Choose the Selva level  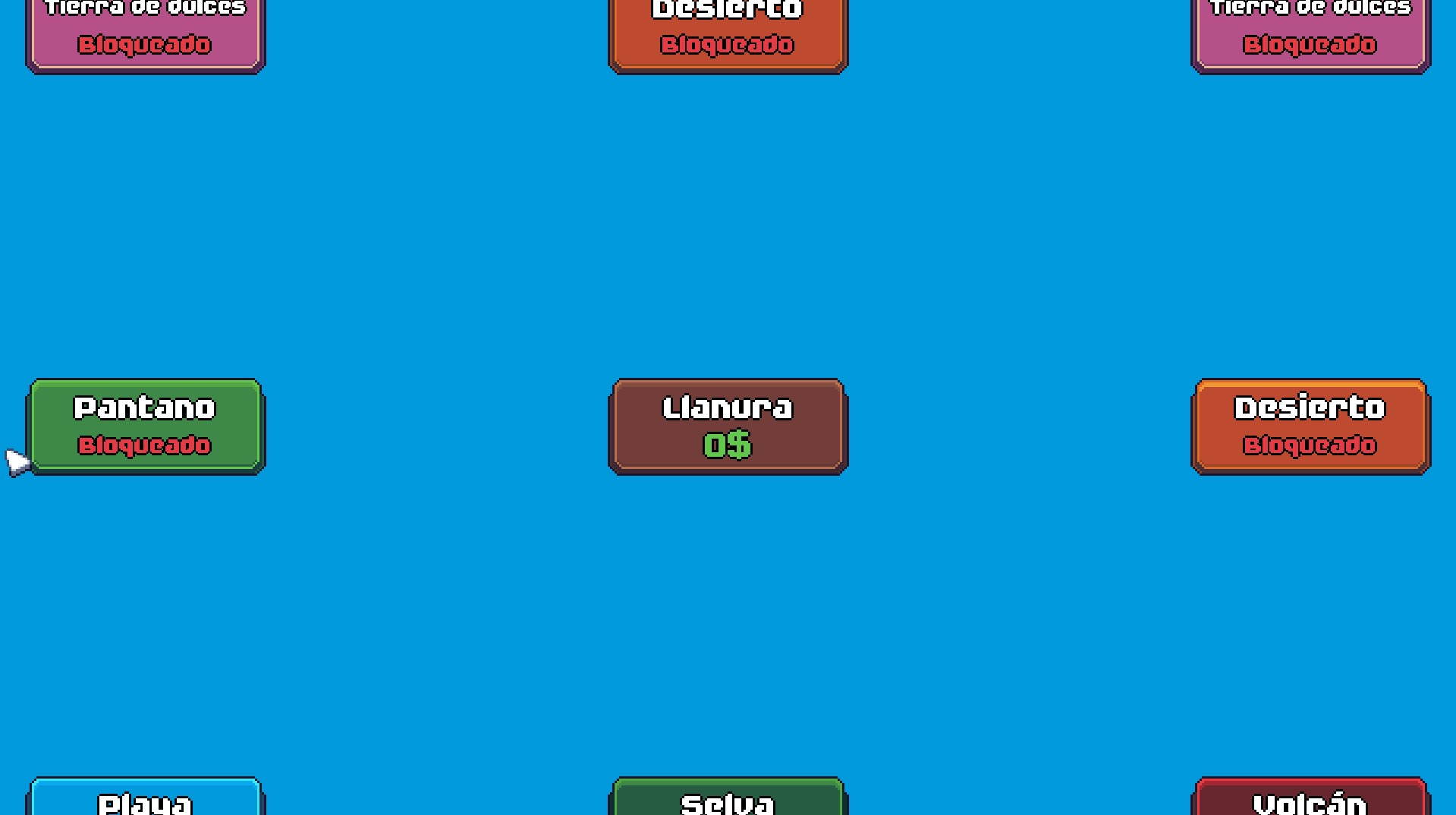(728, 798)
